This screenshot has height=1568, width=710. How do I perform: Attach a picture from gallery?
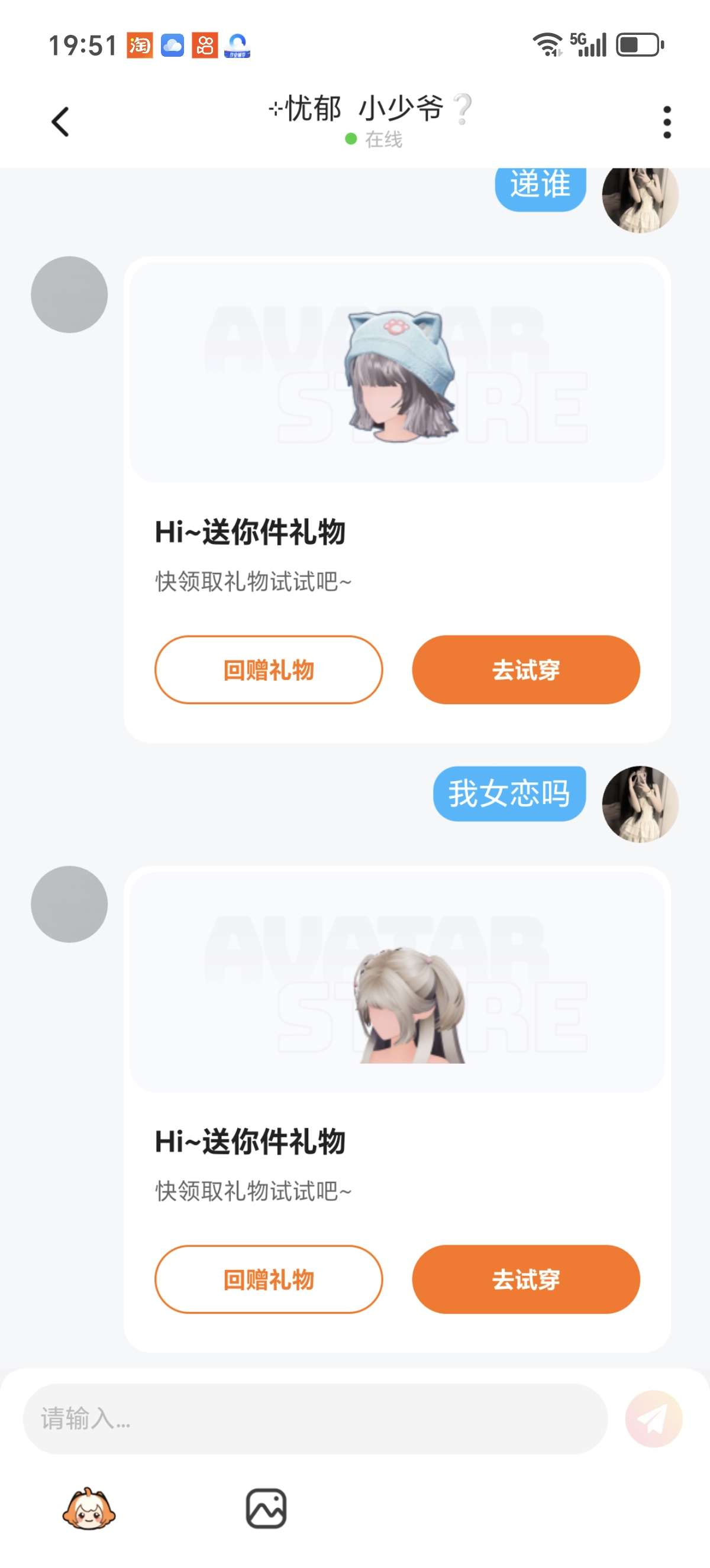pos(266,1508)
